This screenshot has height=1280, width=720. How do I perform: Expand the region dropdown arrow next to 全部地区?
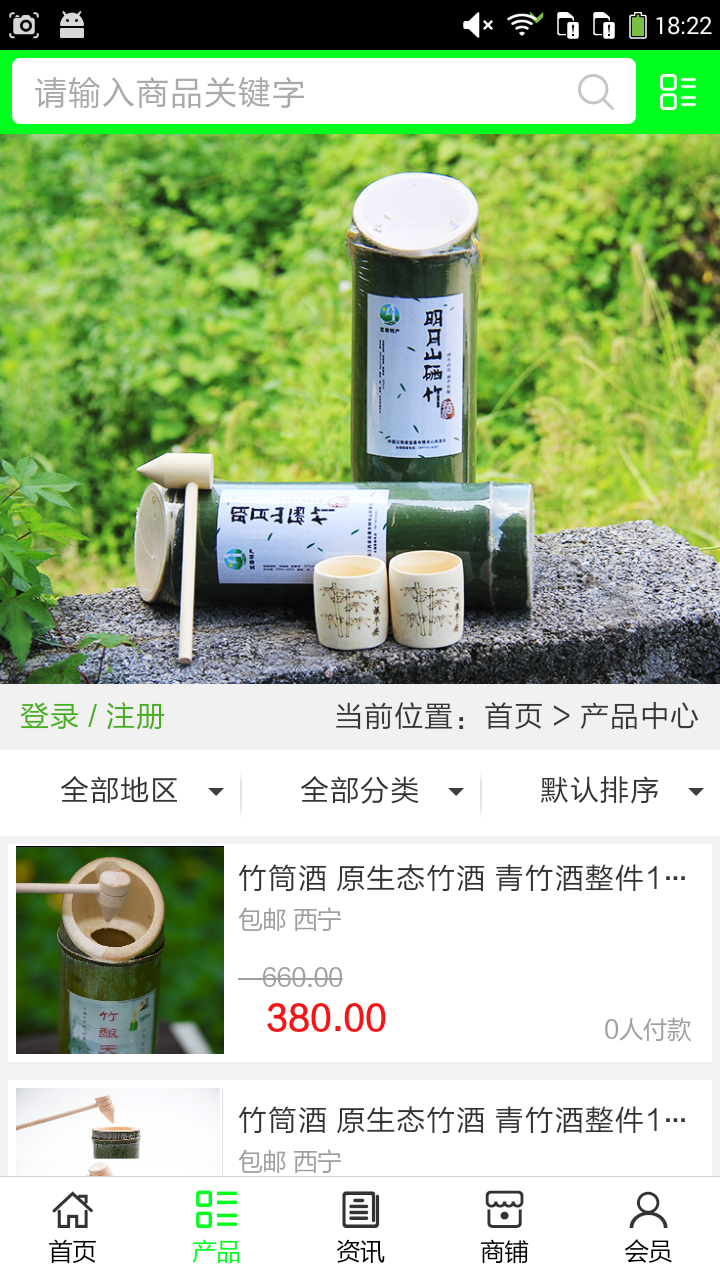pyautogui.click(x=216, y=791)
